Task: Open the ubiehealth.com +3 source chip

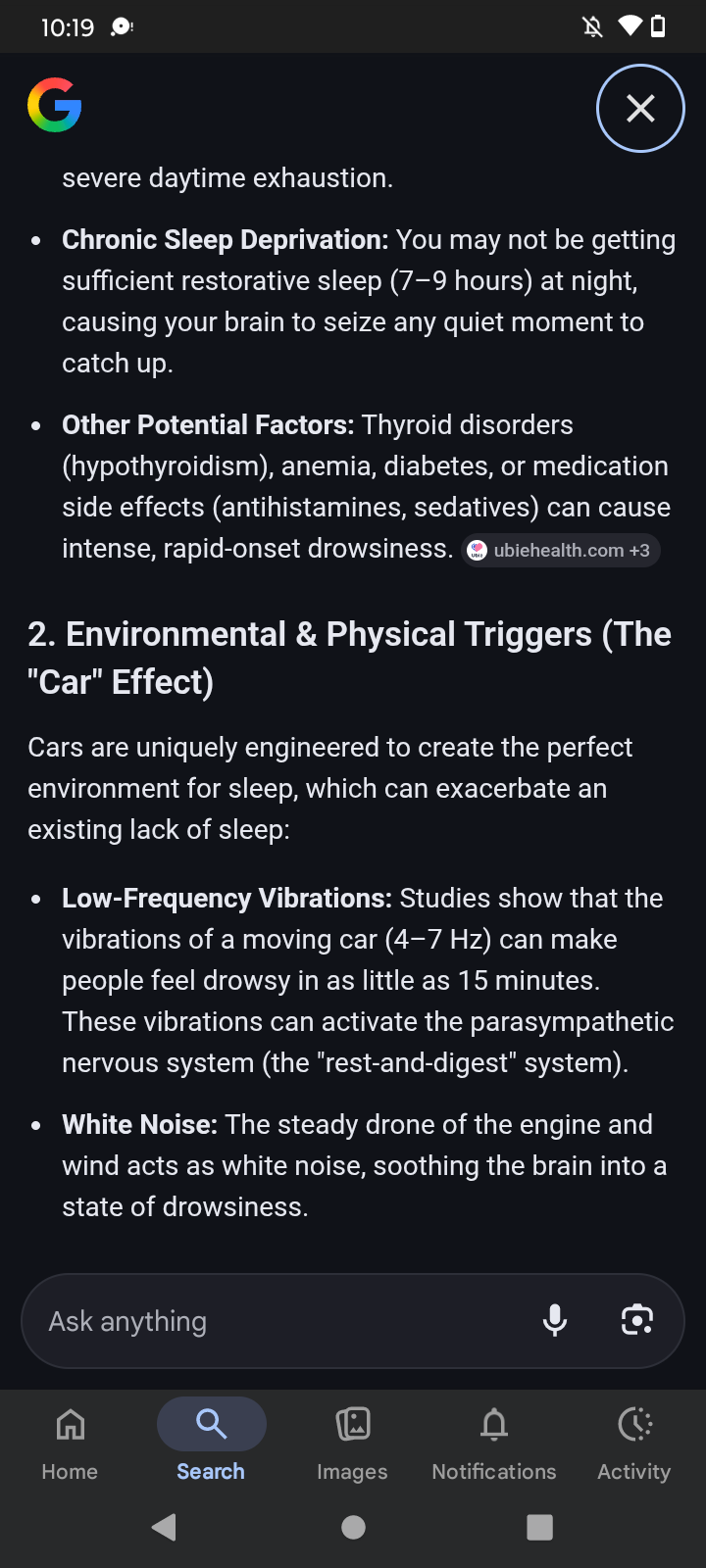Action: pyautogui.click(x=561, y=551)
